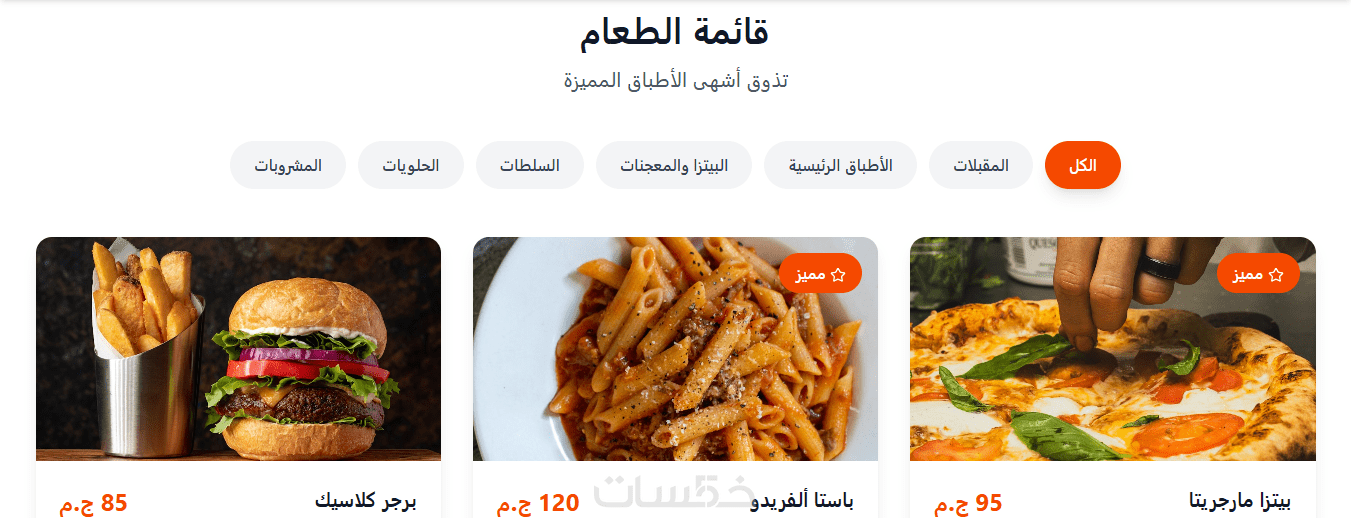Image resolution: width=1351 pixels, height=518 pixels.
Task: Filter the menu by المقبلات
Action: click(980, 165)
